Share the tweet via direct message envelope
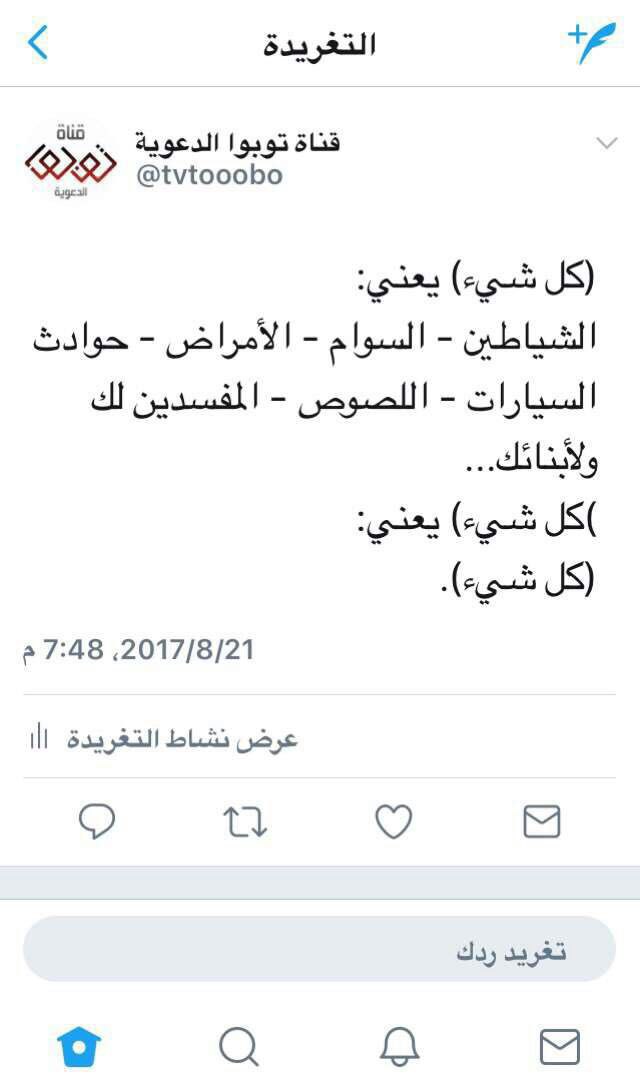The width and height of the screenshot is (640, 1090). (541, 821)
